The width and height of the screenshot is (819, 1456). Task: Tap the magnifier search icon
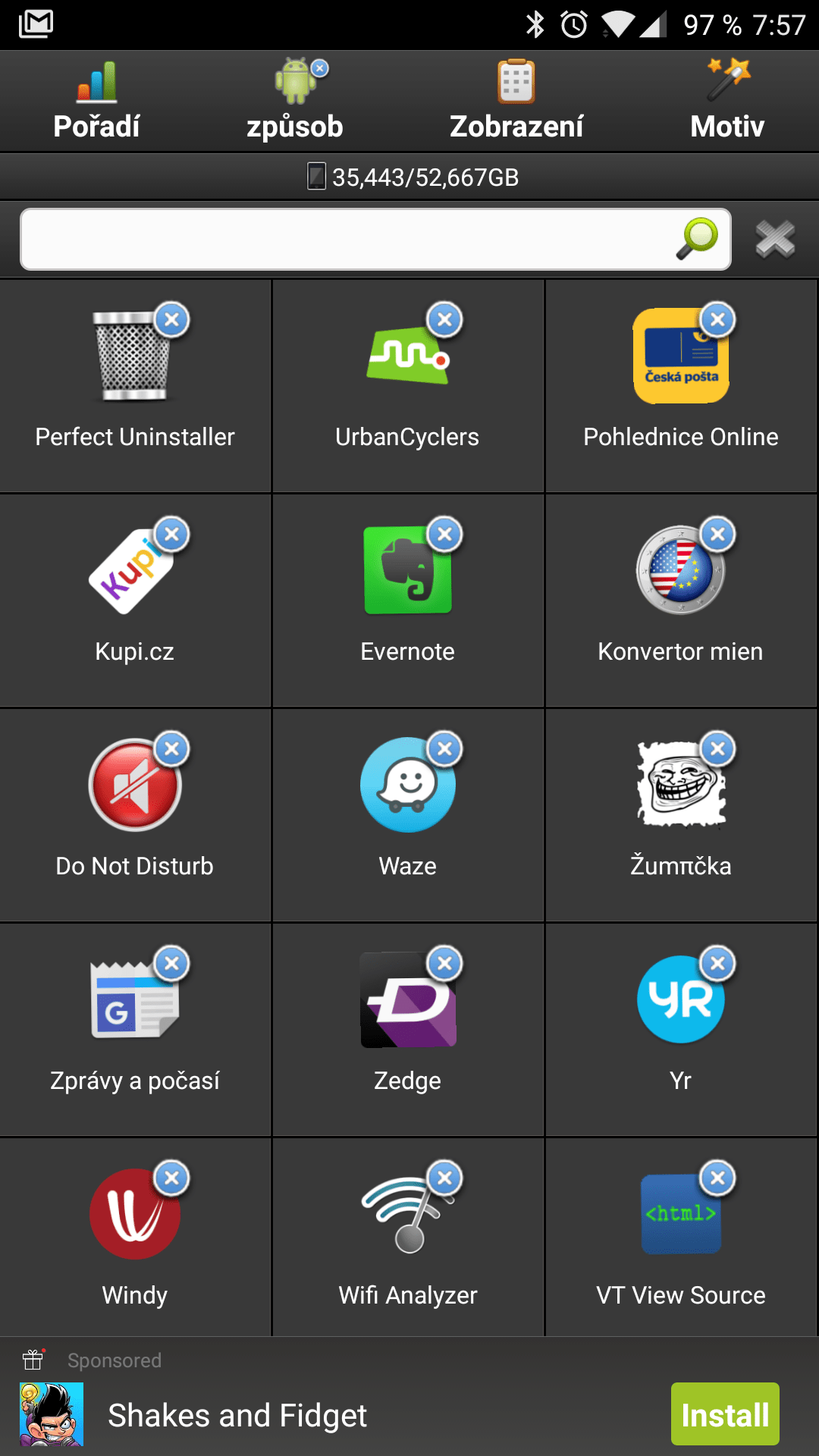(x=698, y=238)
